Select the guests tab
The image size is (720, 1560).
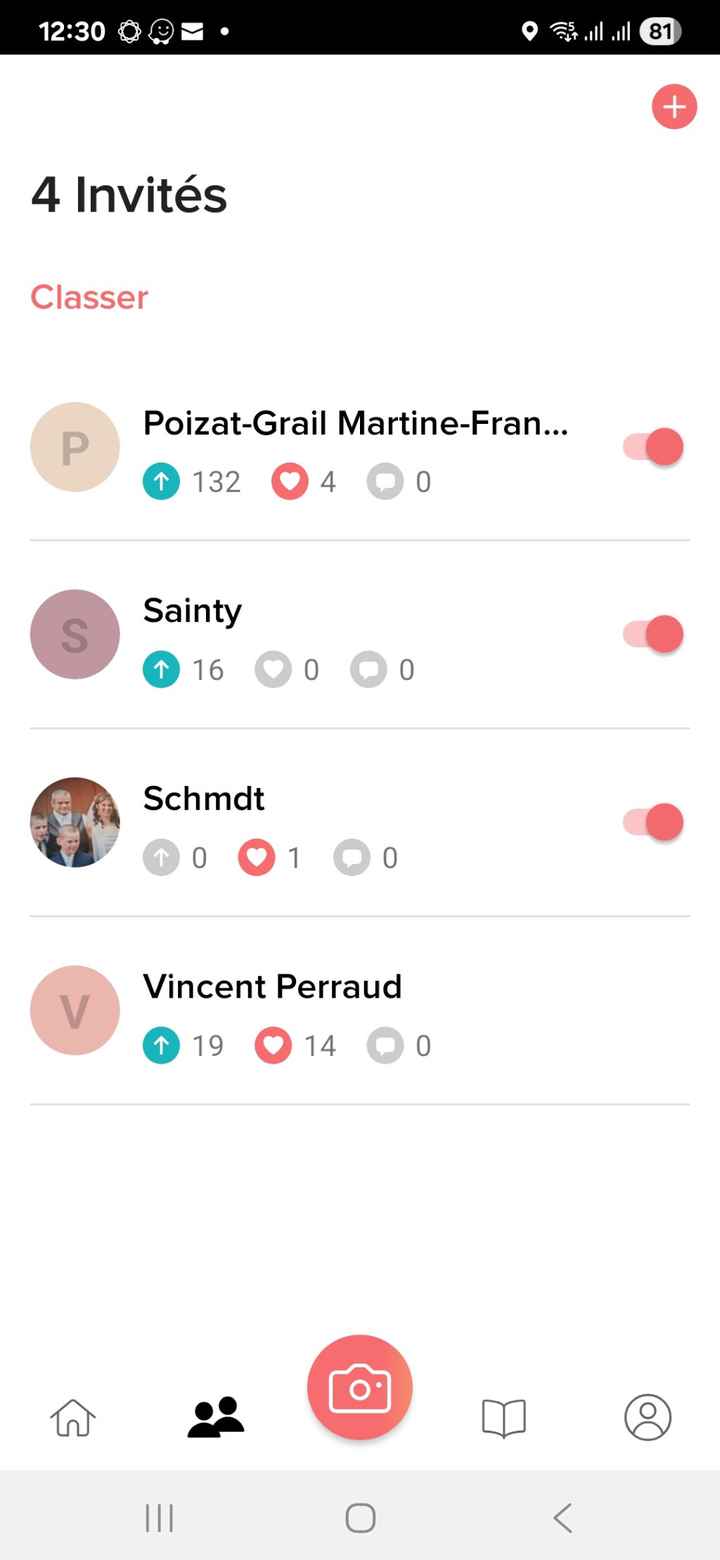pyautogui.click(x=216, y=1417)
